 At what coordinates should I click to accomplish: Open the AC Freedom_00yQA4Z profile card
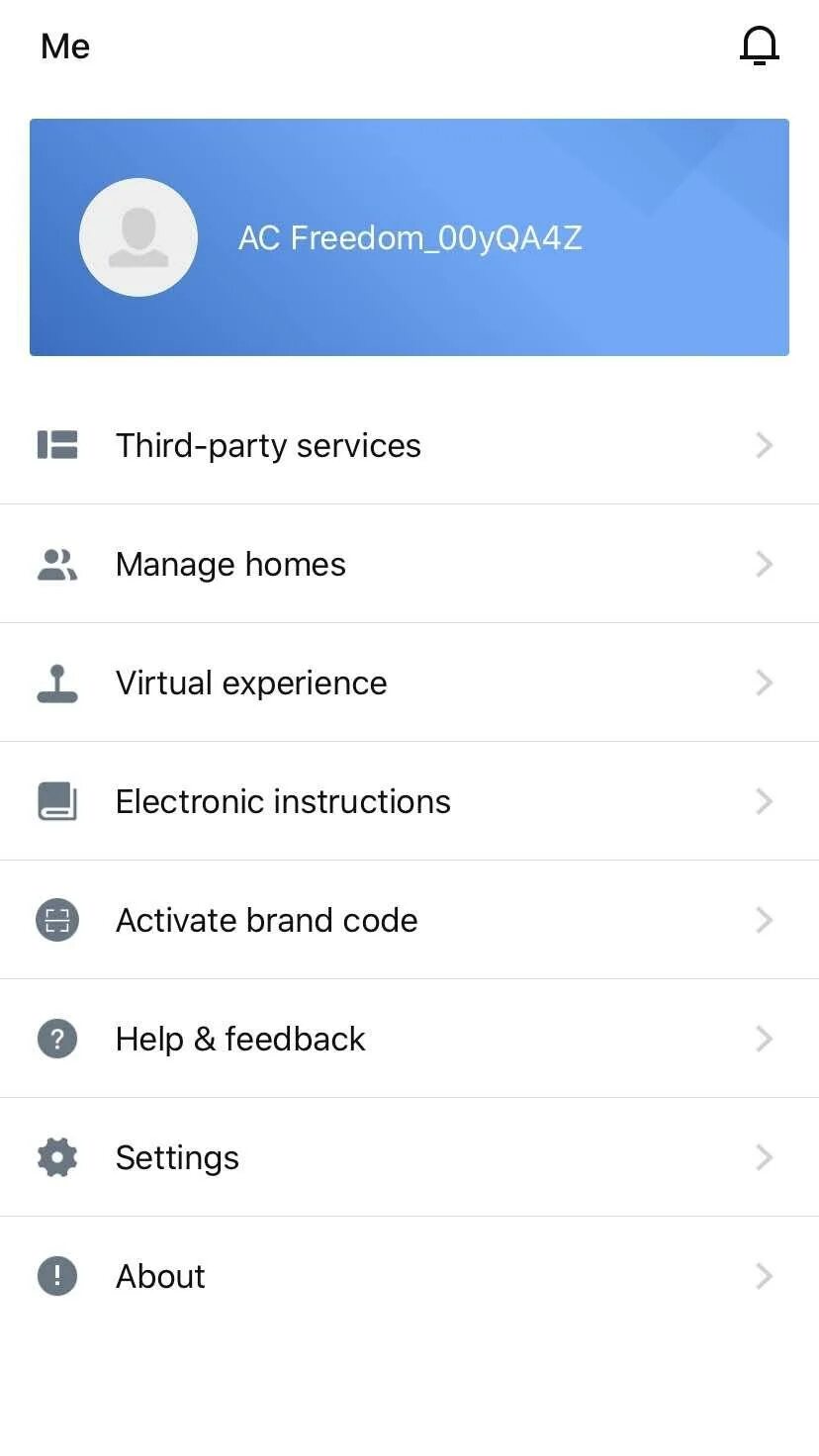(x=409, y=237)
